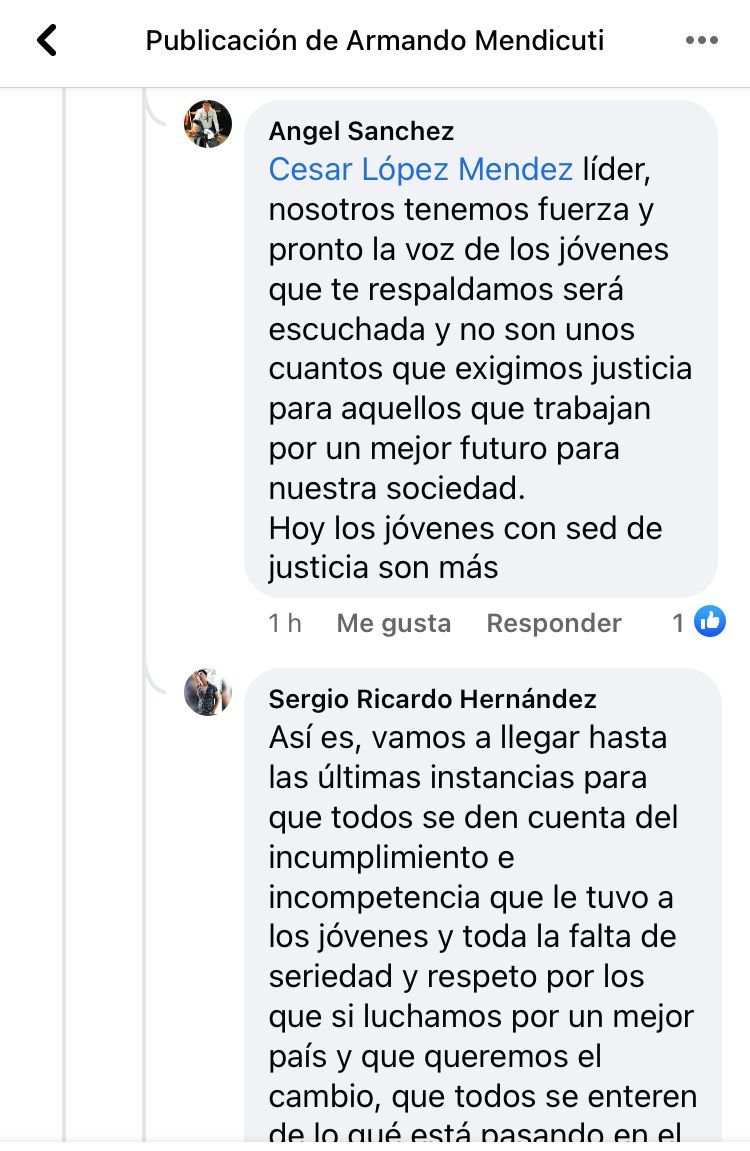This screenshot has width=750, height=1151.
Task: Like Angel Sanchez's comment with Me gusta
Action: point(393,623)
